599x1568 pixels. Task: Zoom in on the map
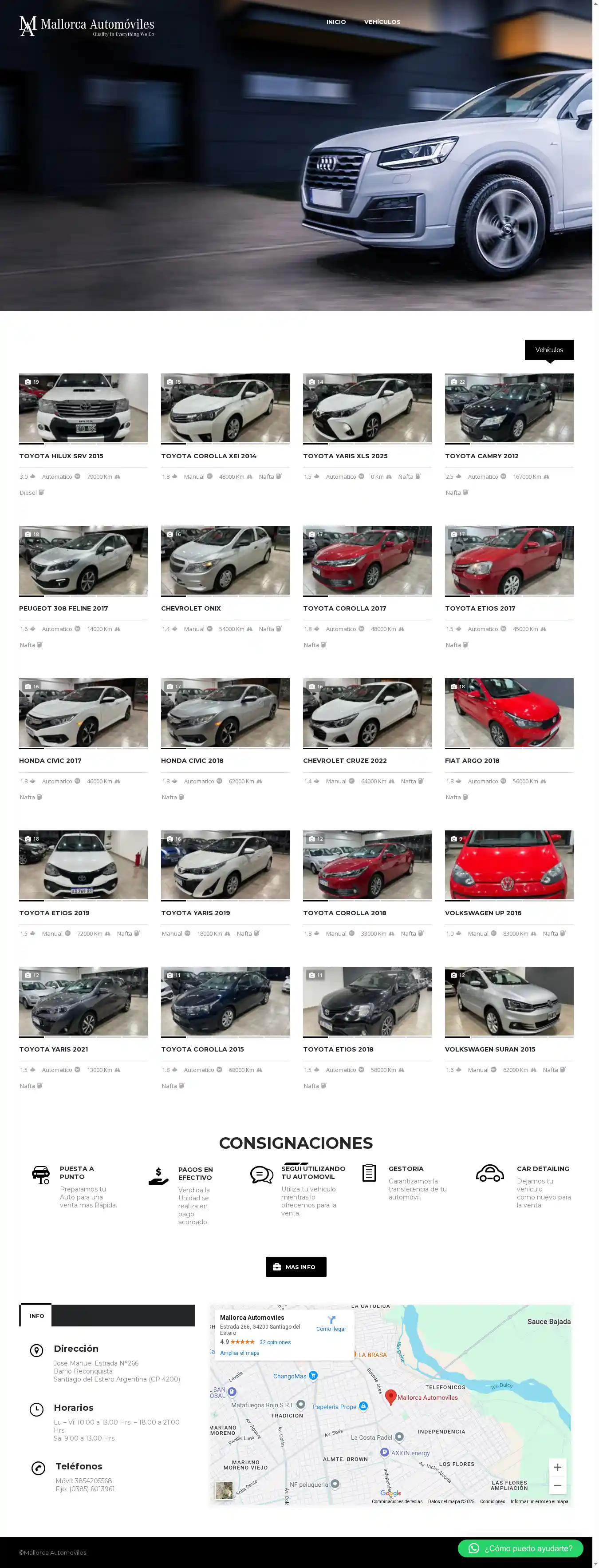tap(557, 1467)
